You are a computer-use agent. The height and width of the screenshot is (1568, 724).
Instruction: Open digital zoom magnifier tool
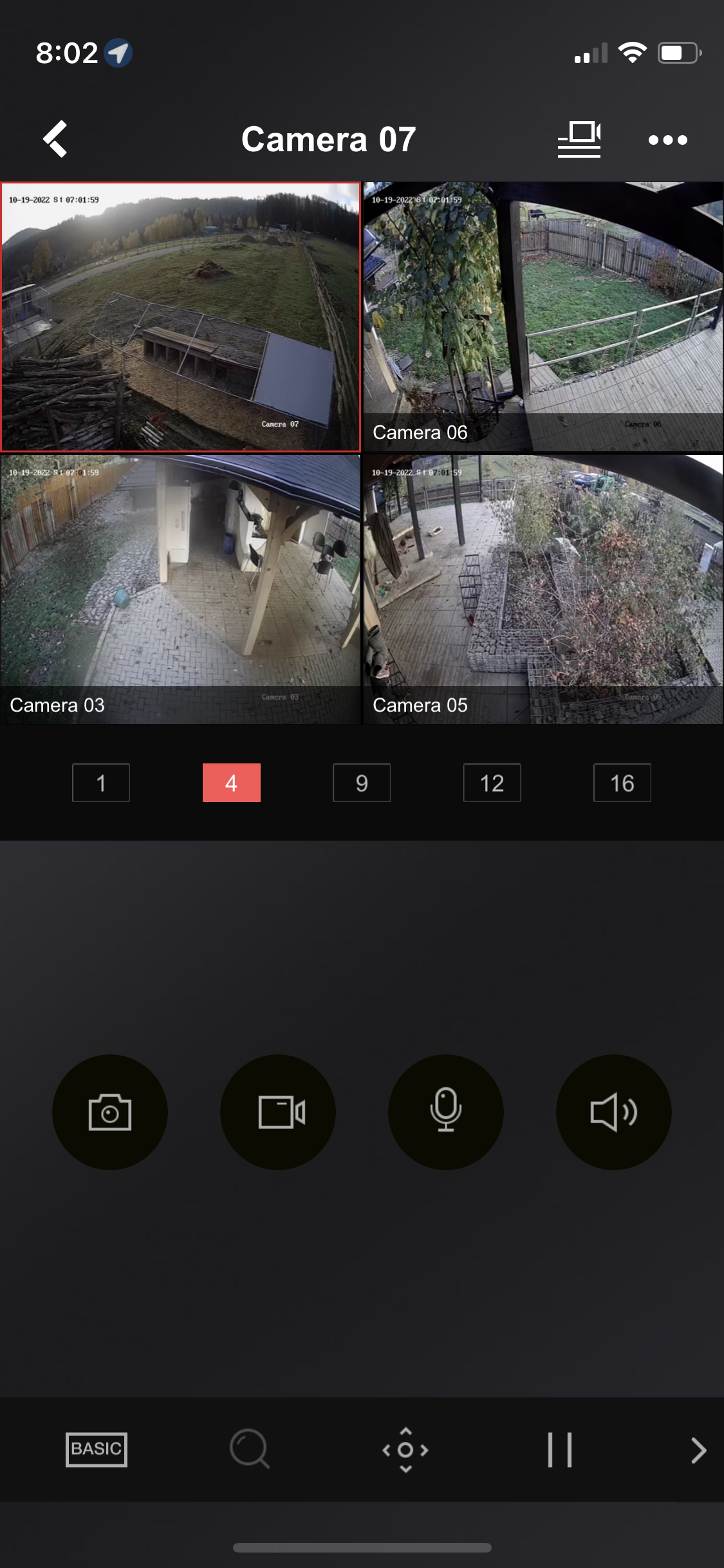click(250, 1450)
